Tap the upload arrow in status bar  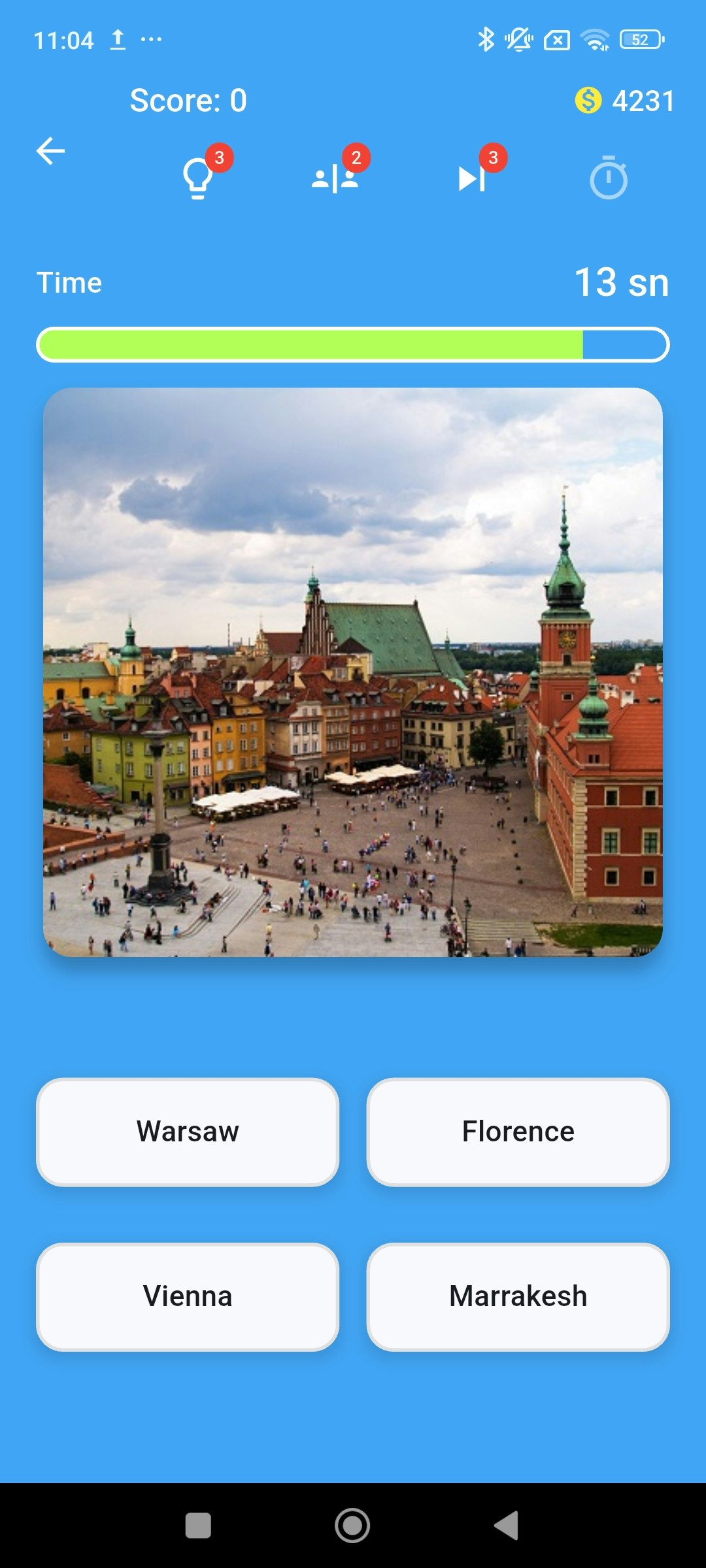pyautogui.click(x=118, y=39)
